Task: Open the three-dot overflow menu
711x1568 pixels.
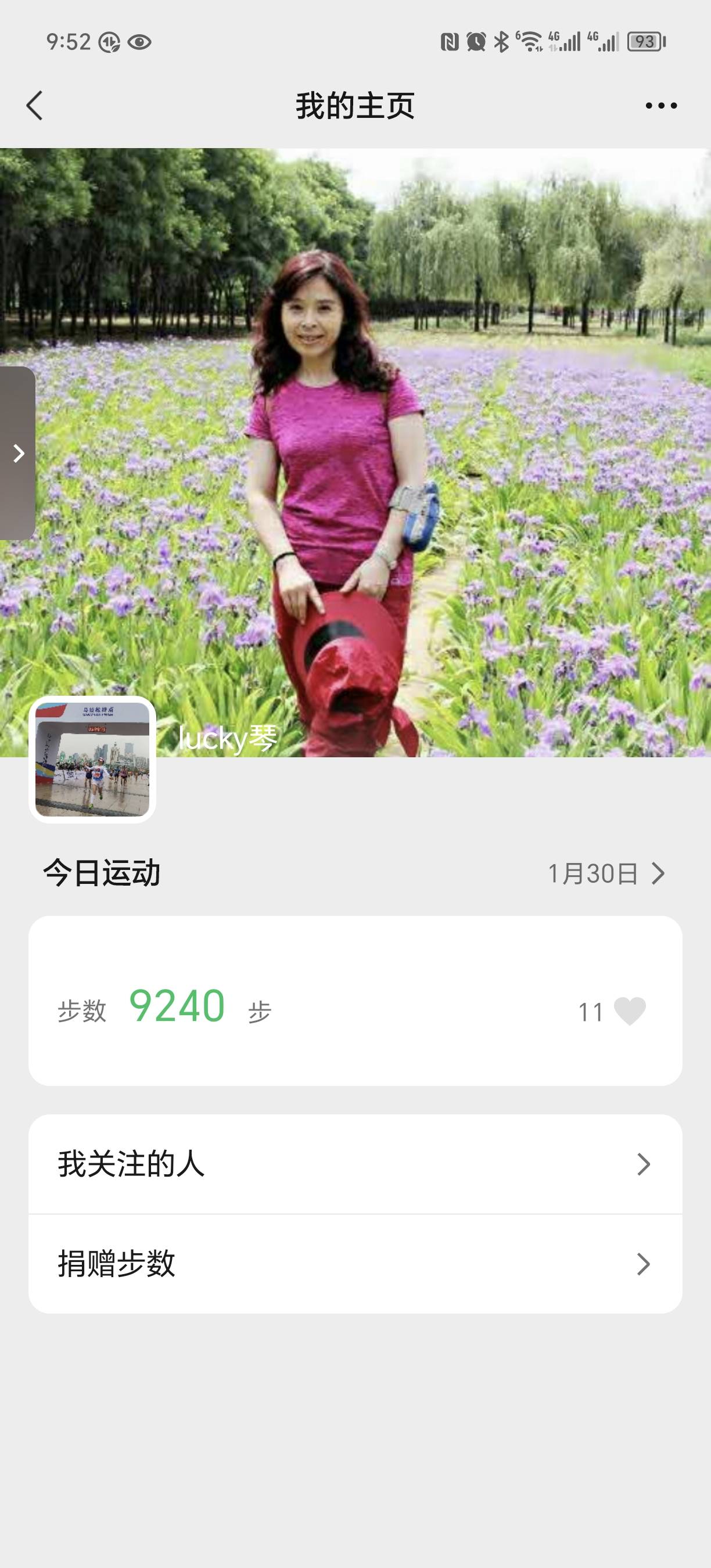Action: 661,106
